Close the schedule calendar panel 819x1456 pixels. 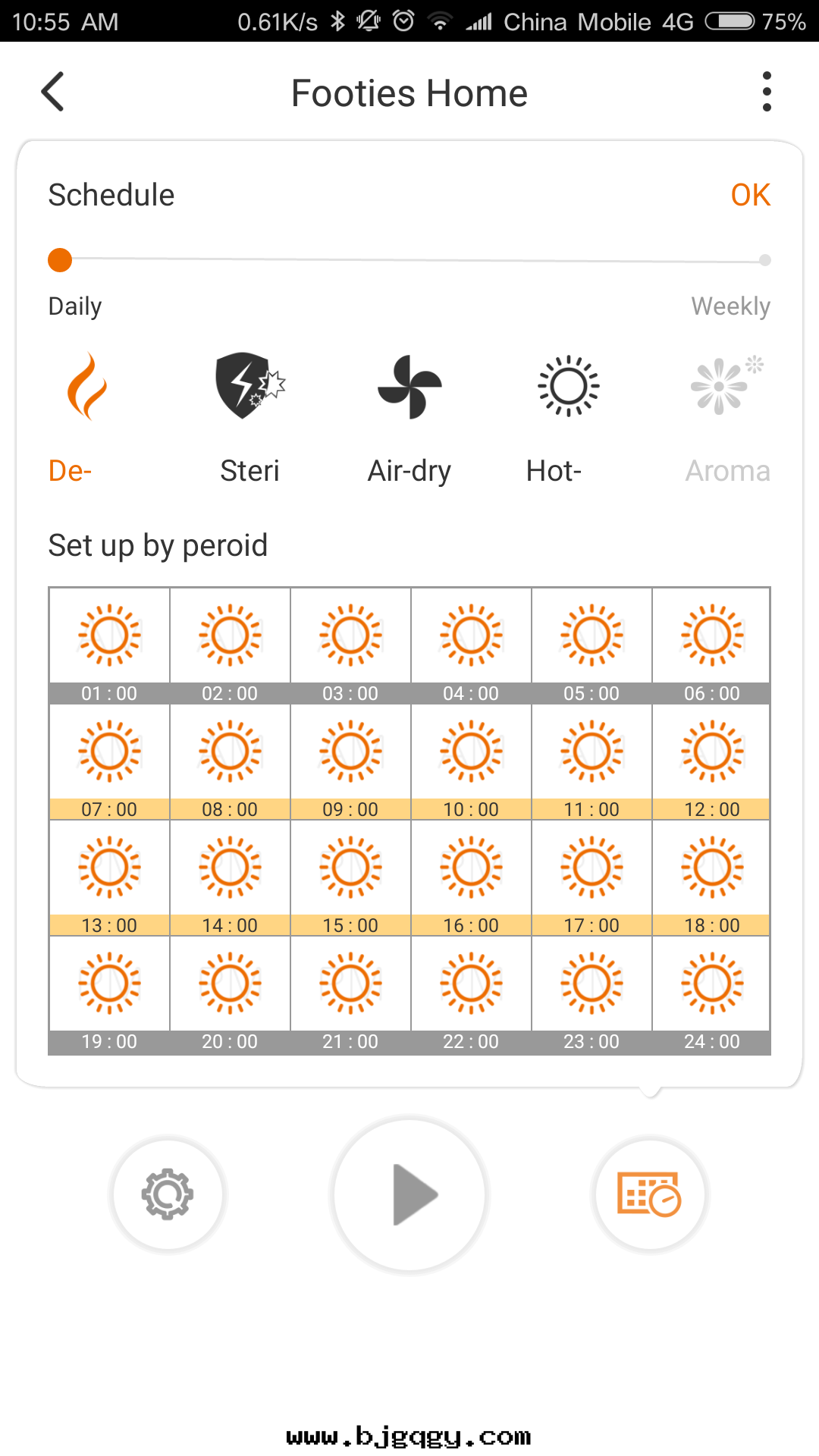point(650,1195)
